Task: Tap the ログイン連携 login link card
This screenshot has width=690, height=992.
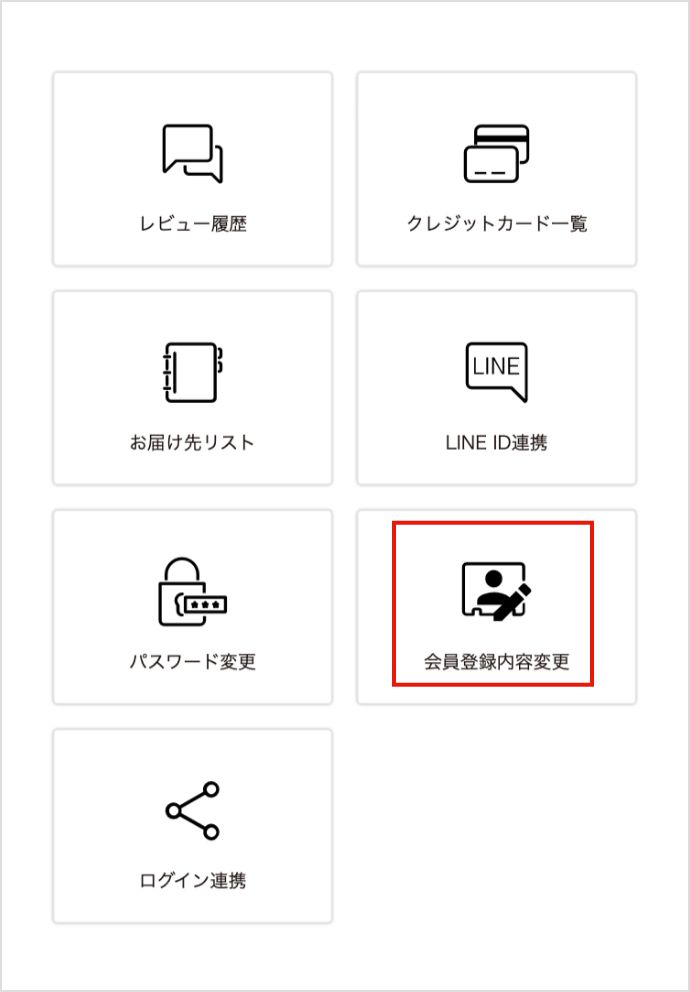Action: (x=192, y=826)
